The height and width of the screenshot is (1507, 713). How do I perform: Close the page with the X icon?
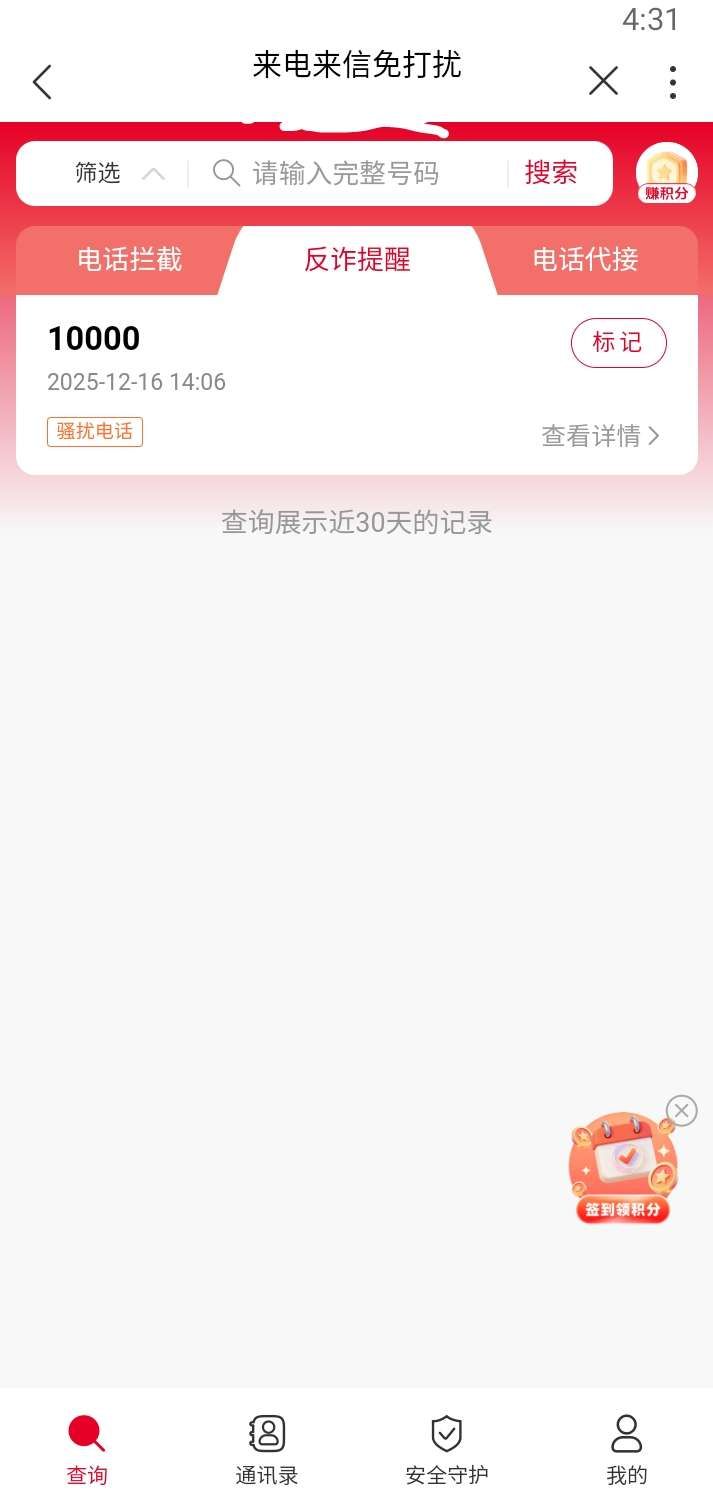[x=603, y=81]
